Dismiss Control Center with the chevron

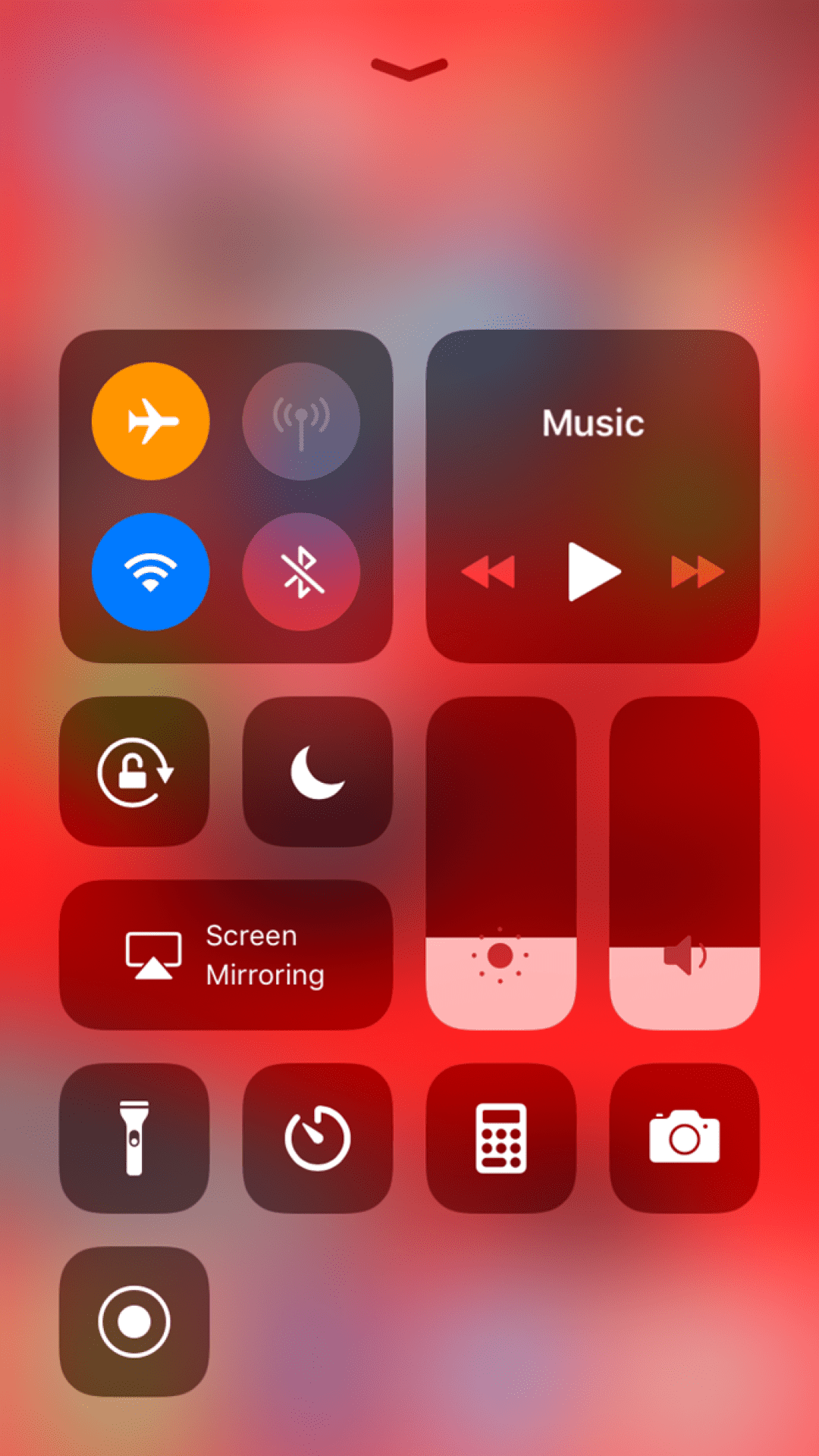(409, 68)
